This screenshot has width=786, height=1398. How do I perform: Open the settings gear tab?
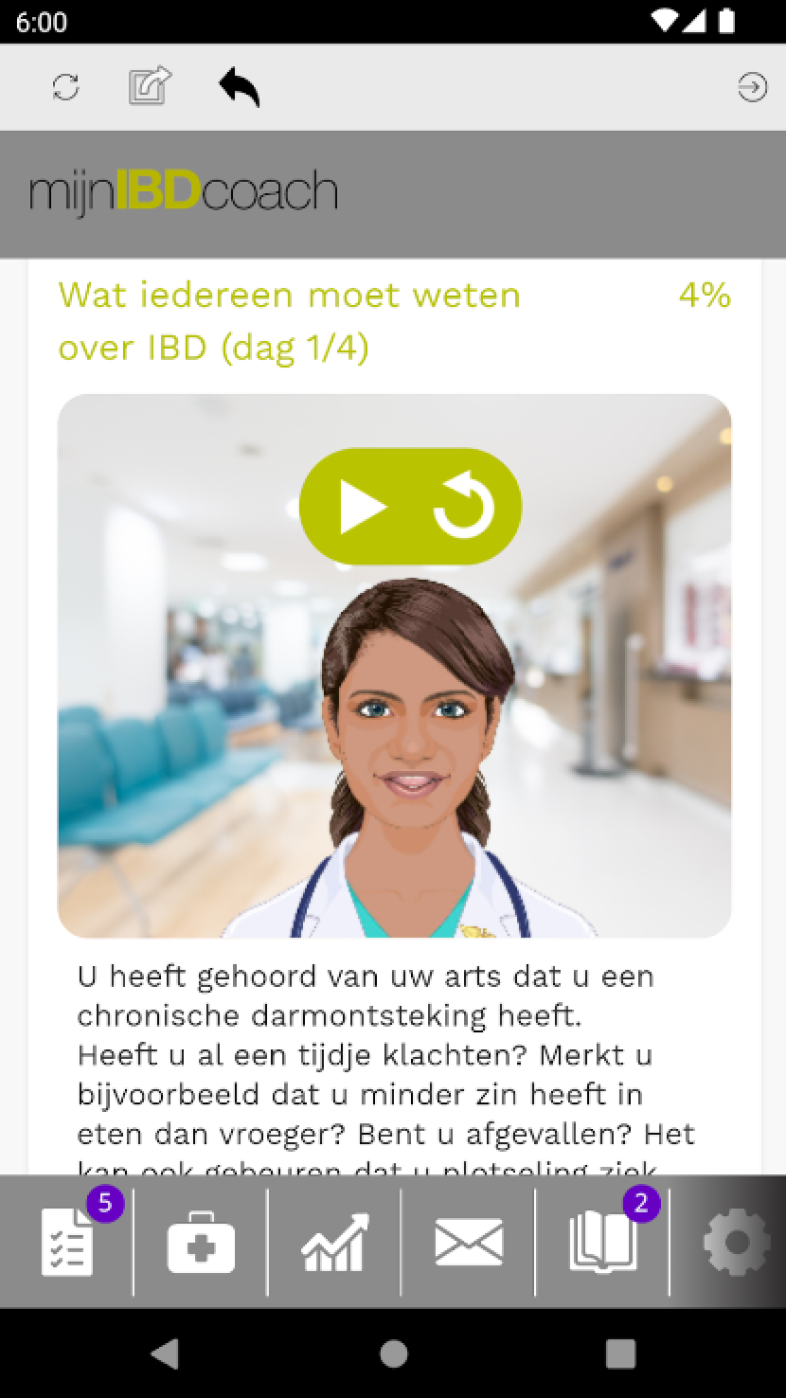tap(736, 1242)
